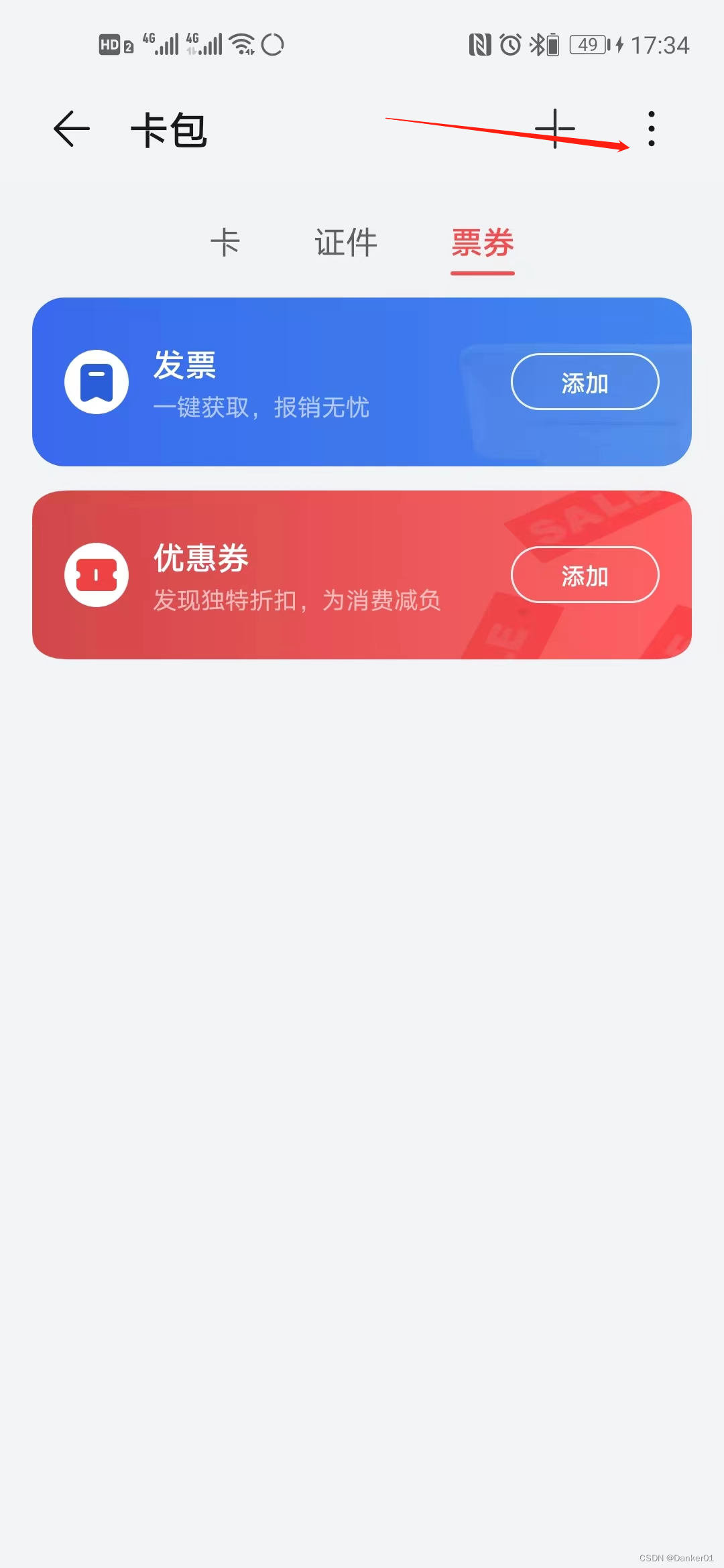
Task: Add a coupon via 优惠券 添加 button
Action: (x=585, y=575)
